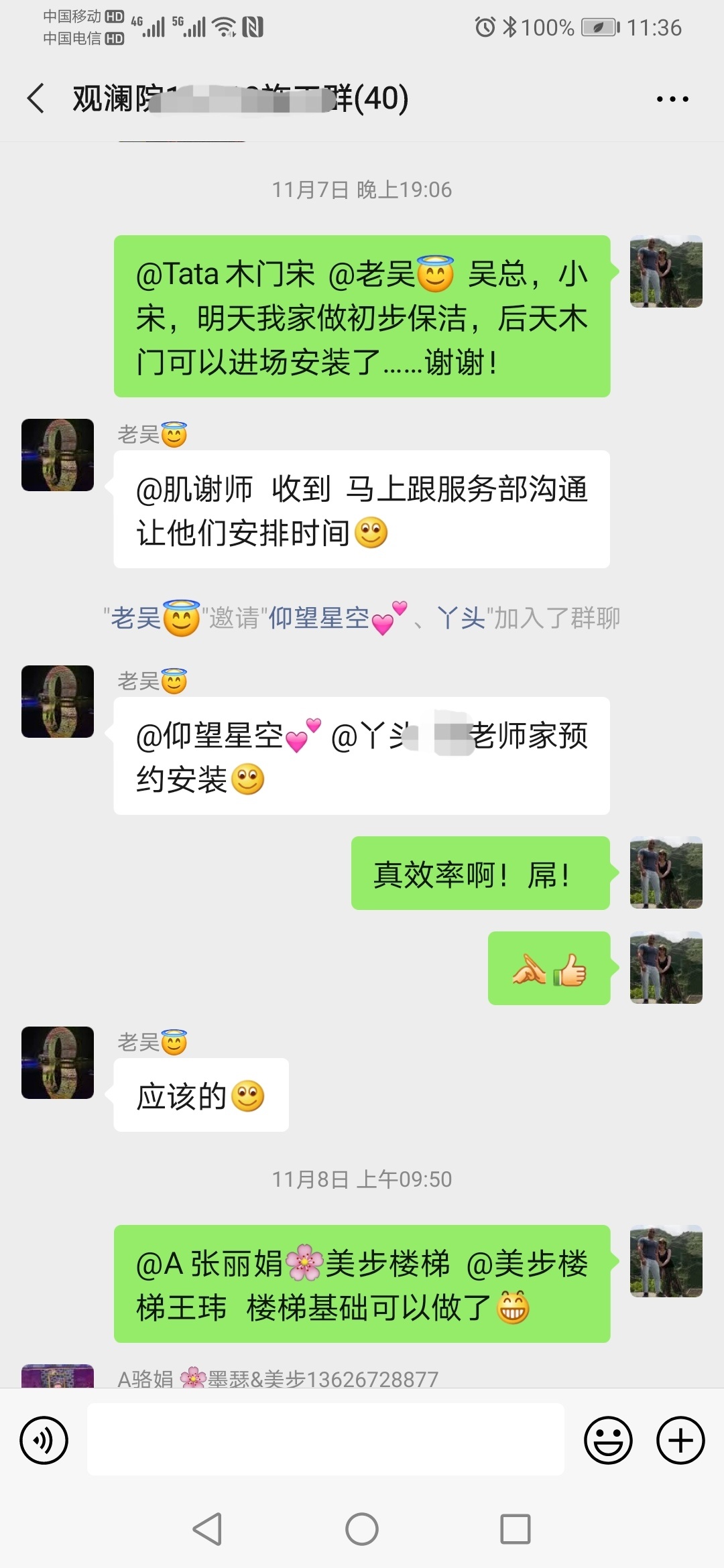724x1568 pixels.
Task: Open the emoji sticker panel
Action: point(608,1440)
